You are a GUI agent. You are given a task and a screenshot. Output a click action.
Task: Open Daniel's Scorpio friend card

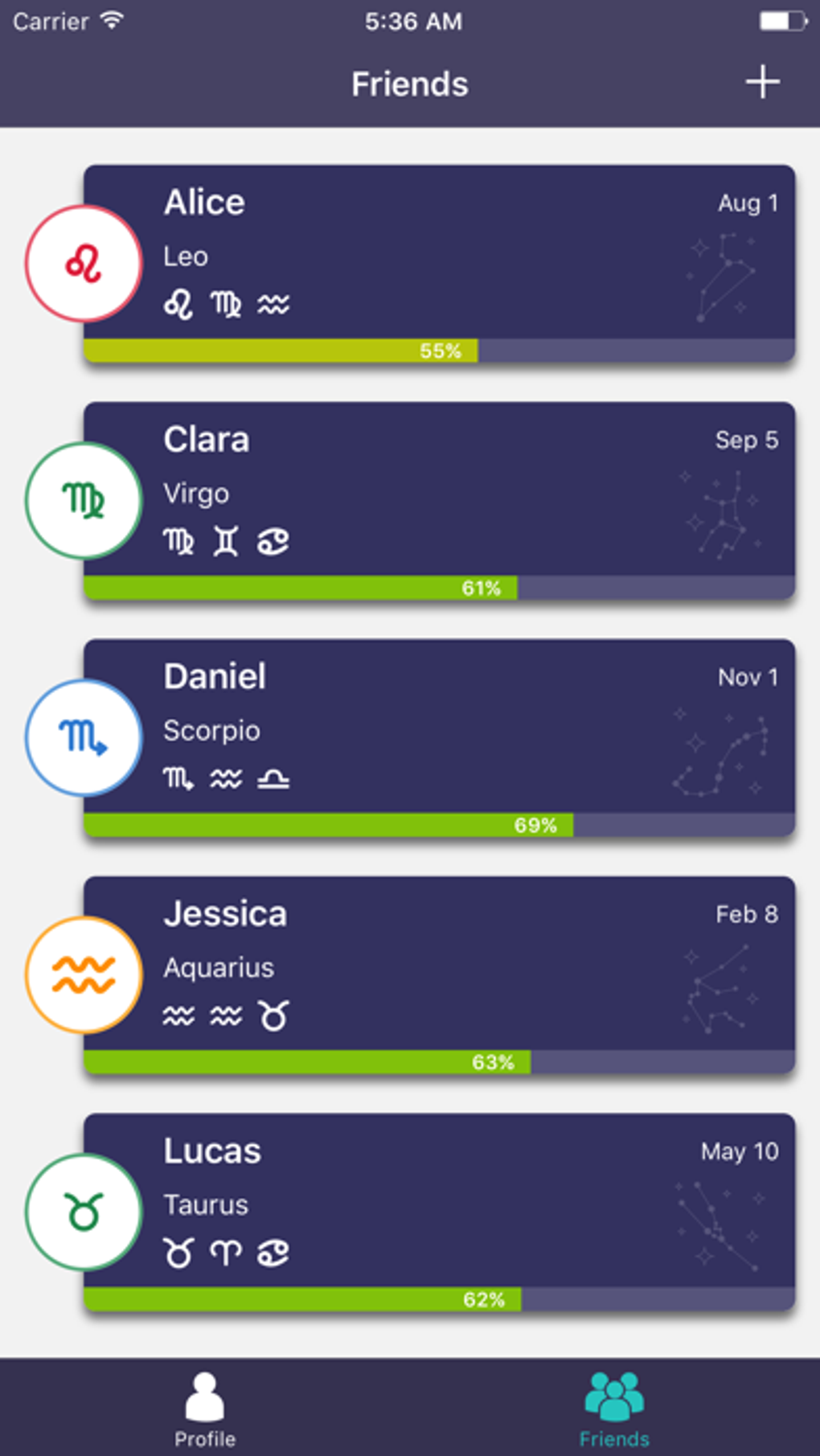[x=438, y=736]
